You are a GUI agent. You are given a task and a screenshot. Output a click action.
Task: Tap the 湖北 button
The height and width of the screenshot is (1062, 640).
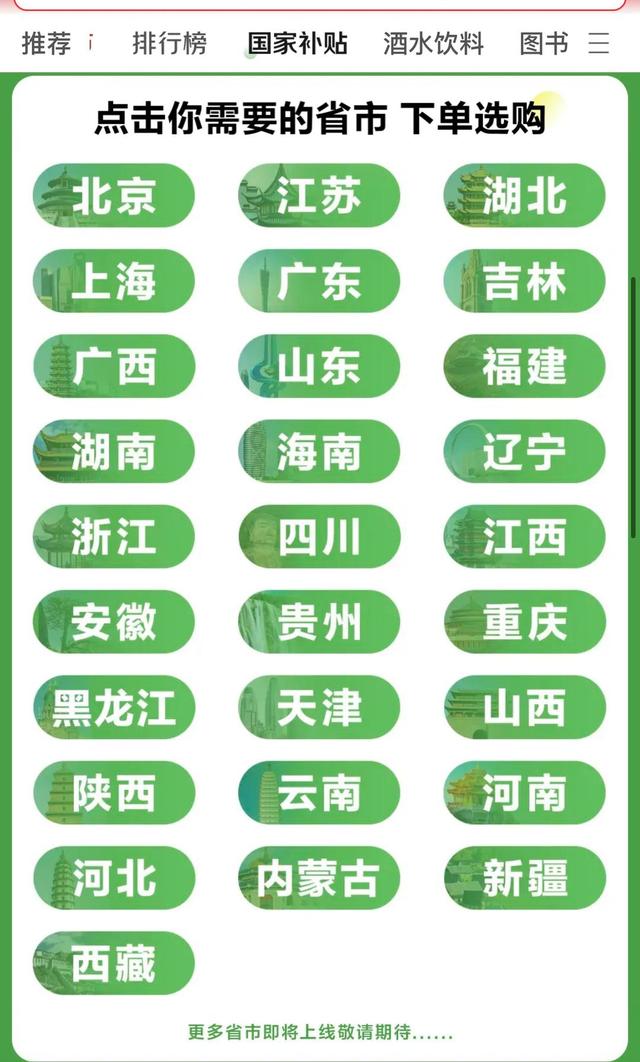click(525, 196)
